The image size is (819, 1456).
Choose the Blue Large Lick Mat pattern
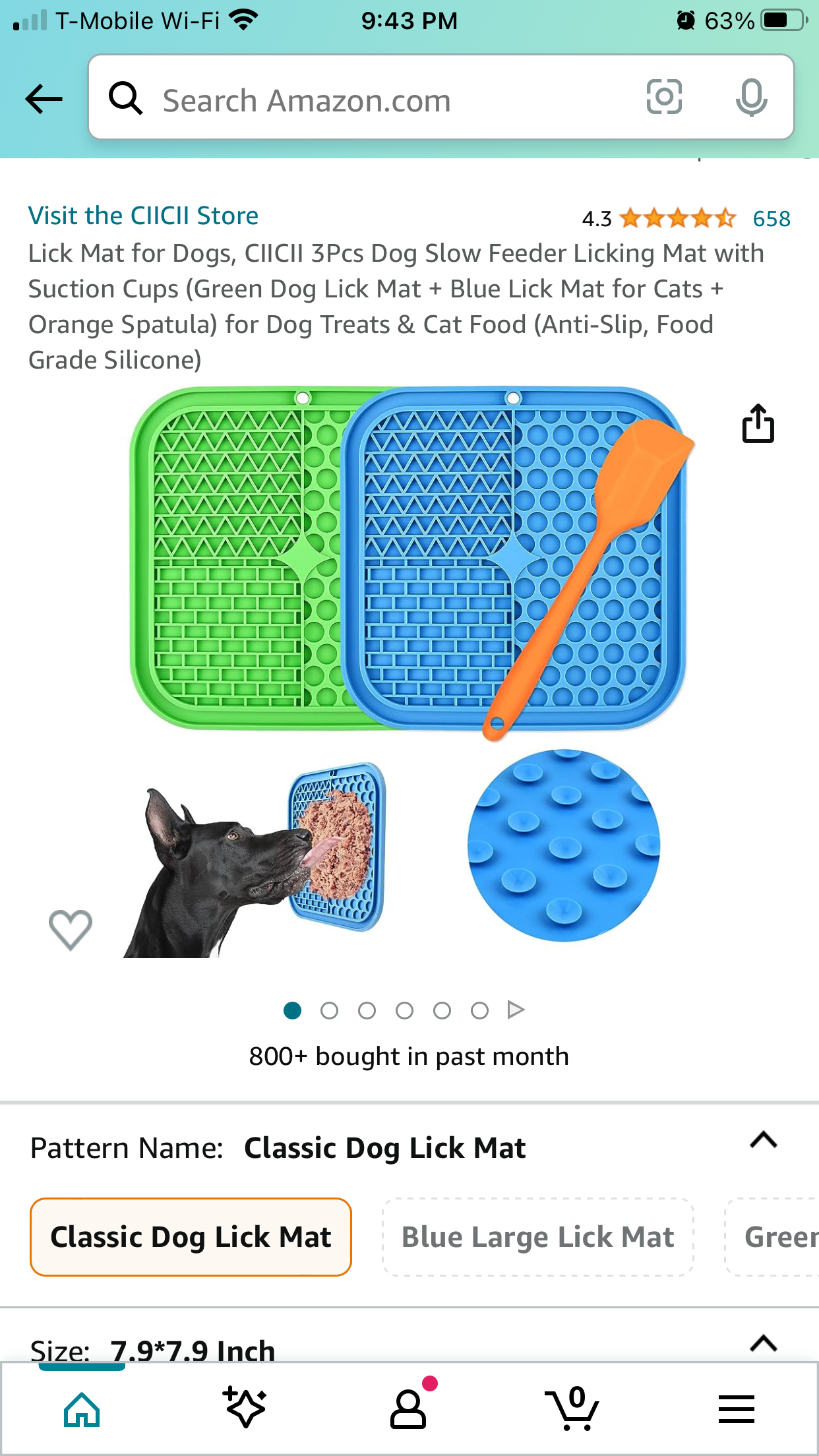(537, 1236)
